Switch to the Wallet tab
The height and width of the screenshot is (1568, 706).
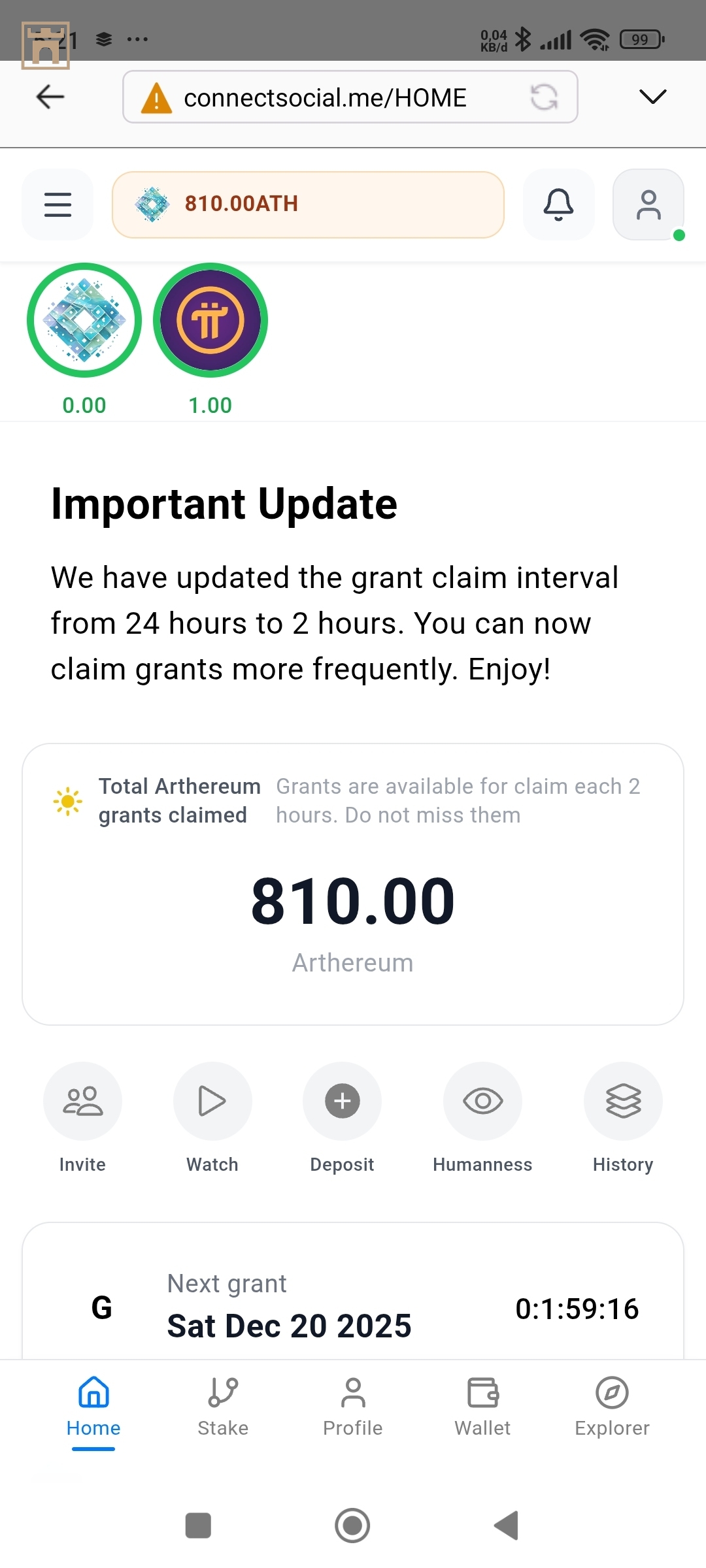pos(482,1406)
